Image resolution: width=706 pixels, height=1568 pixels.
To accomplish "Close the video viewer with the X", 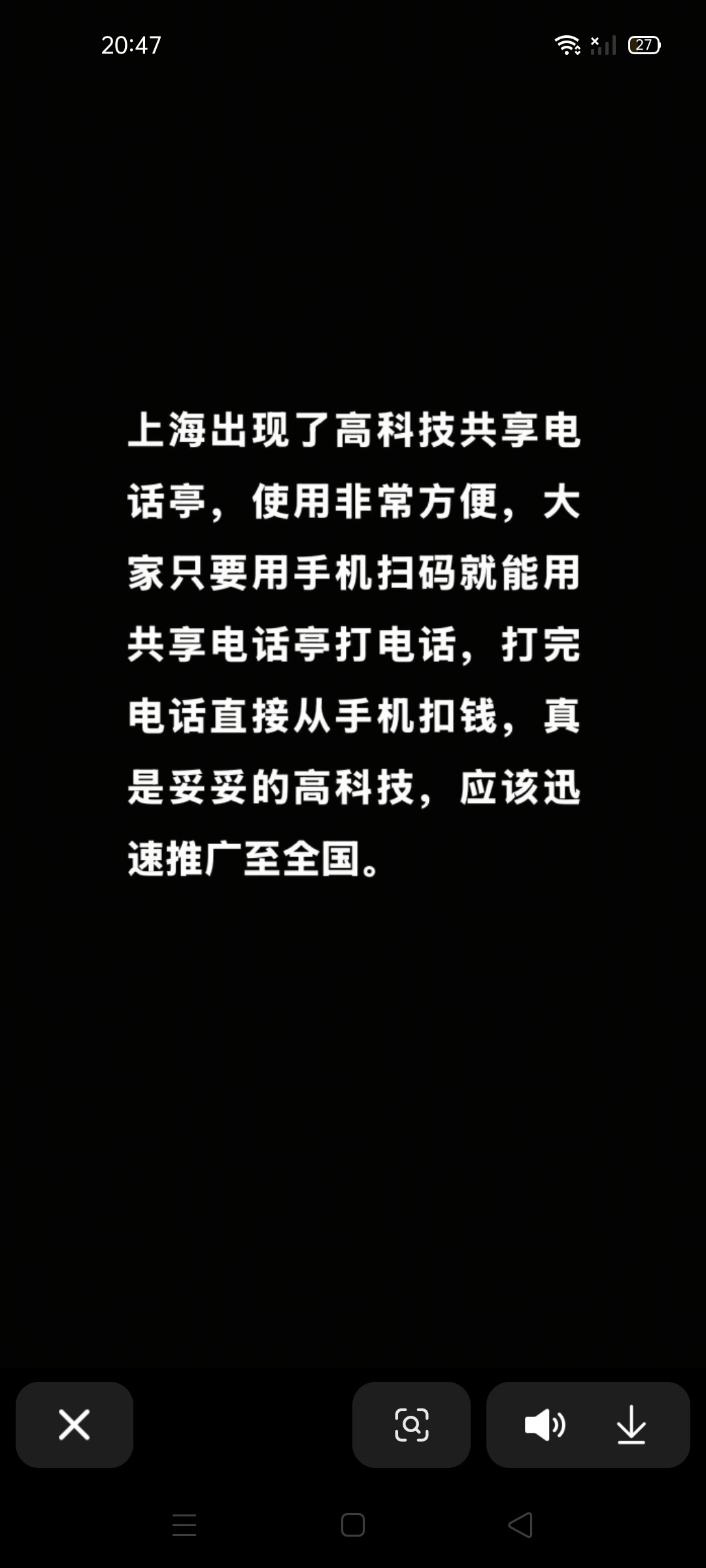I will coord(75,1425).
